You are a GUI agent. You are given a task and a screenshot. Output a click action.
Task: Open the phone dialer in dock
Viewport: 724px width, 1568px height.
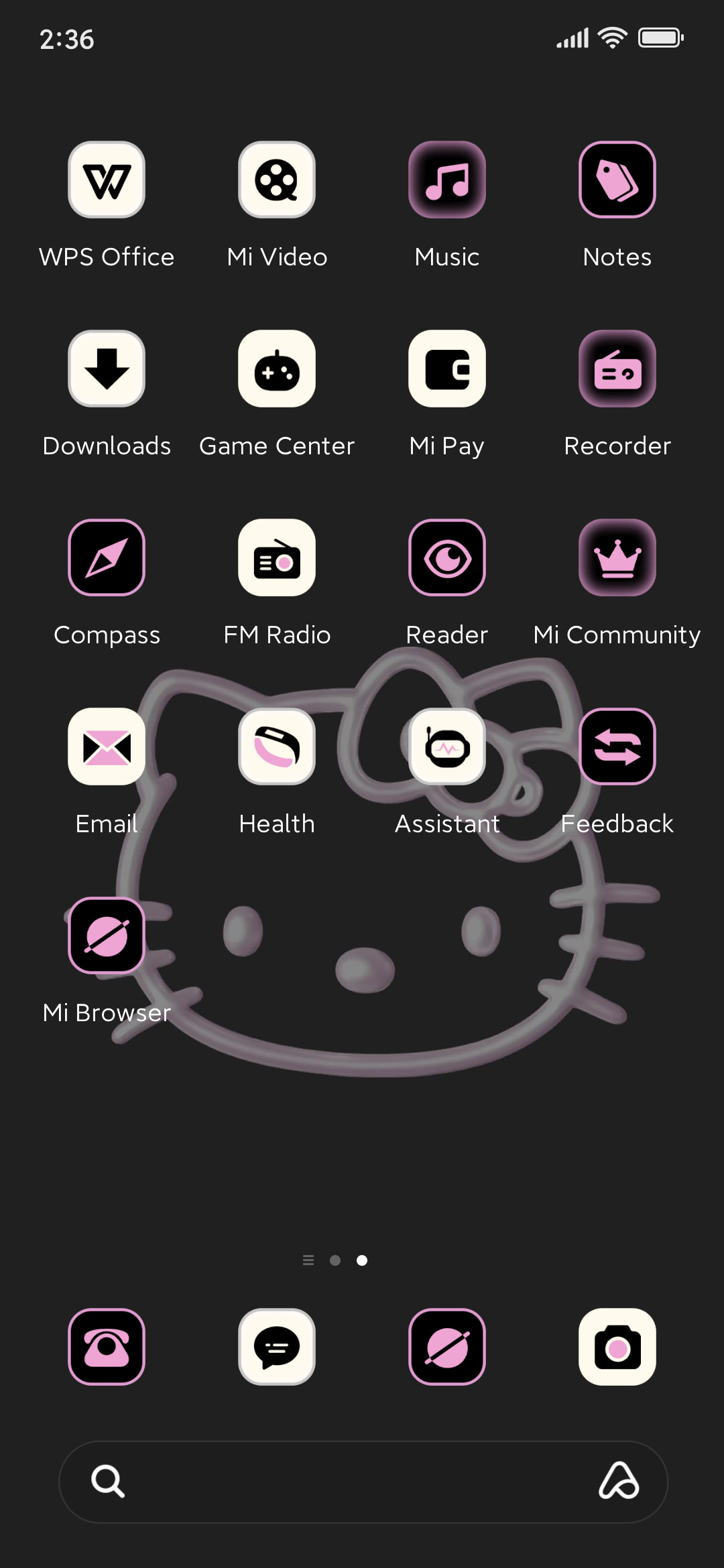coord(107,1347)
